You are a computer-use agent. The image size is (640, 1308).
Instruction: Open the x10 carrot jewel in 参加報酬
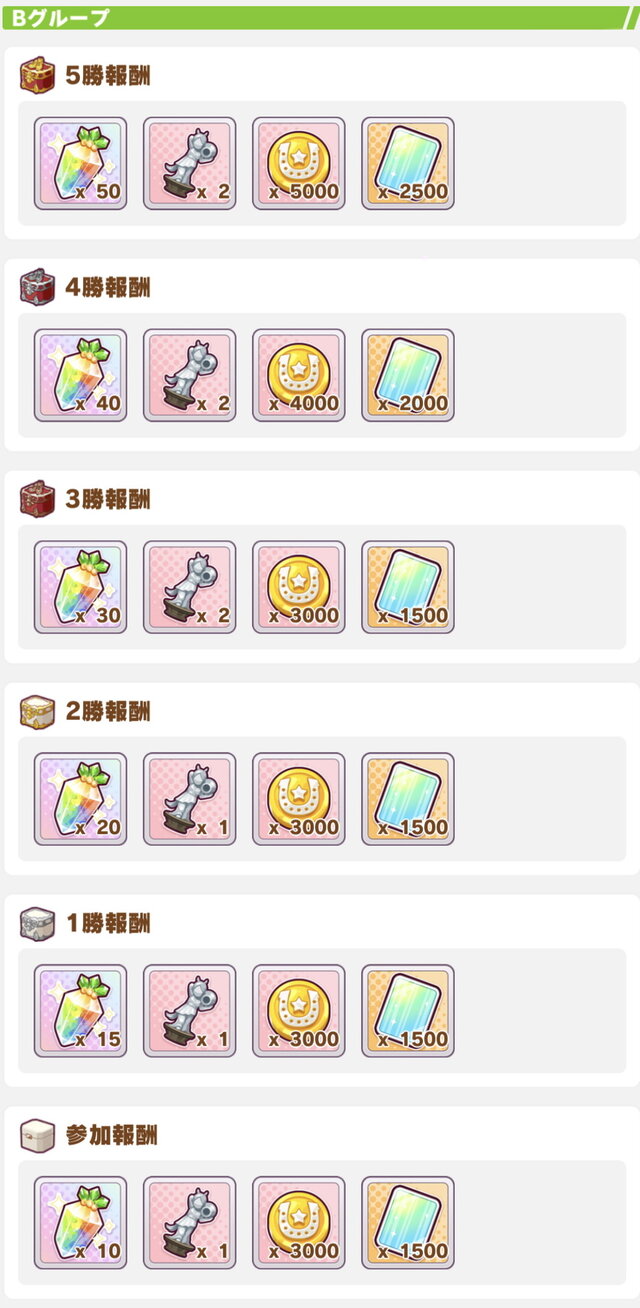pyautogui.click(x=80, y=1223)
